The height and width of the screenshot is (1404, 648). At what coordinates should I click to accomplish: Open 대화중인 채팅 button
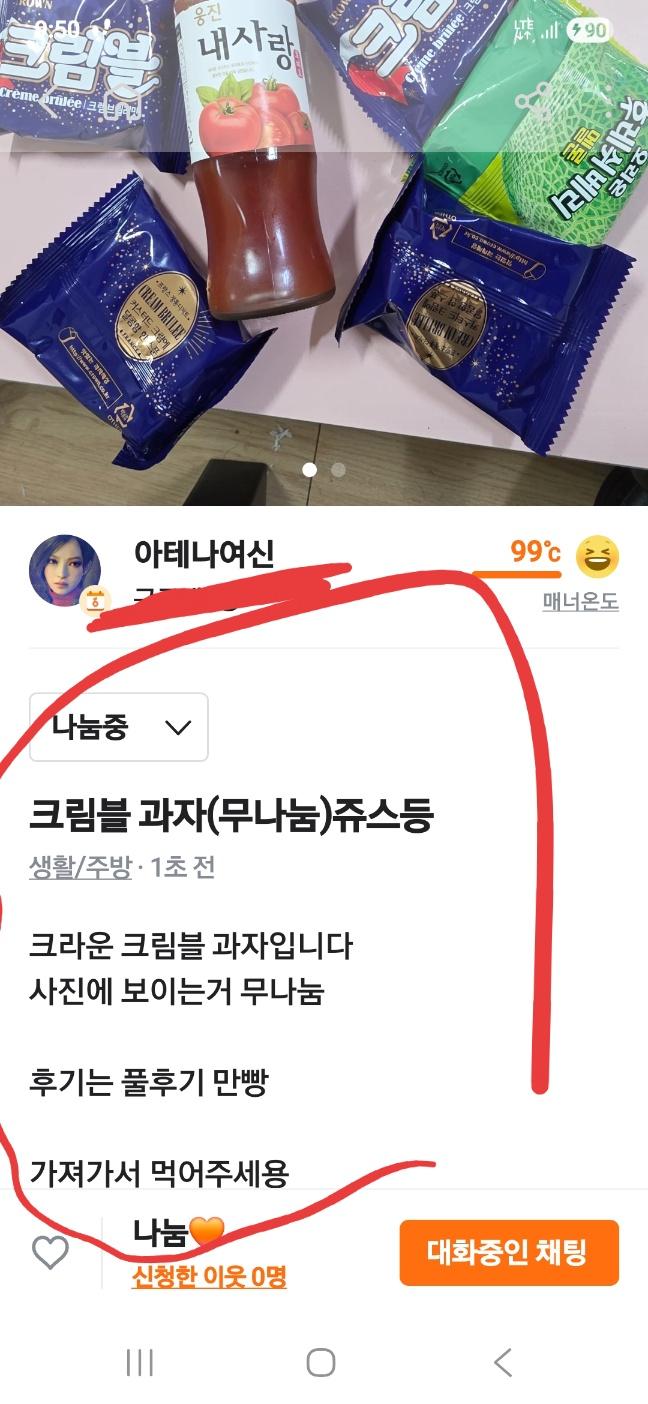click(x=508, y=1252)
